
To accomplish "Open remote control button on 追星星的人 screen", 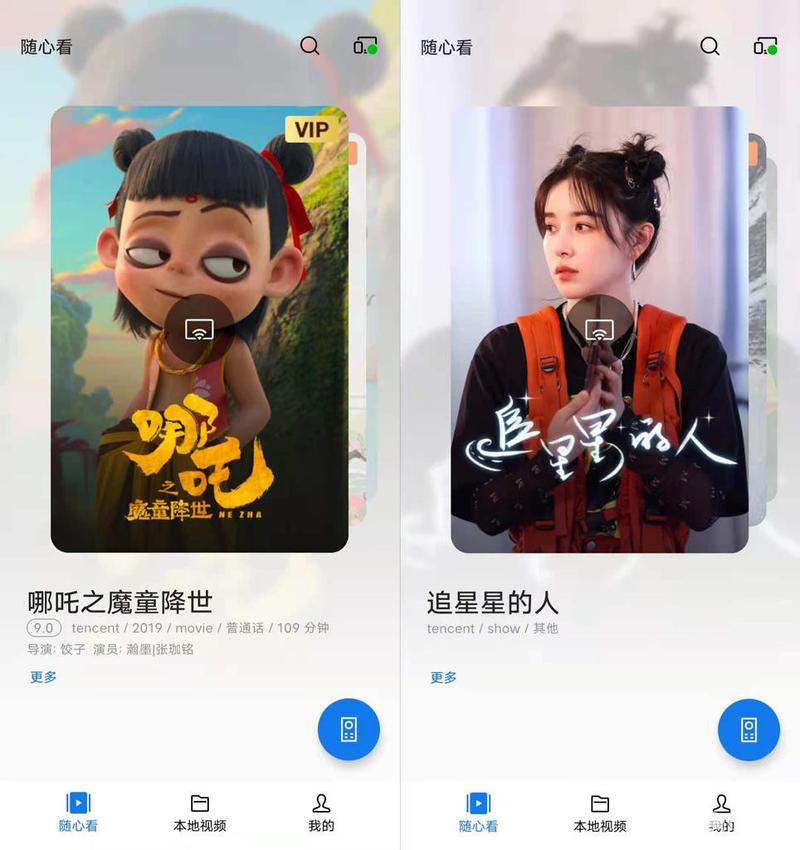I will pos(748,730).
